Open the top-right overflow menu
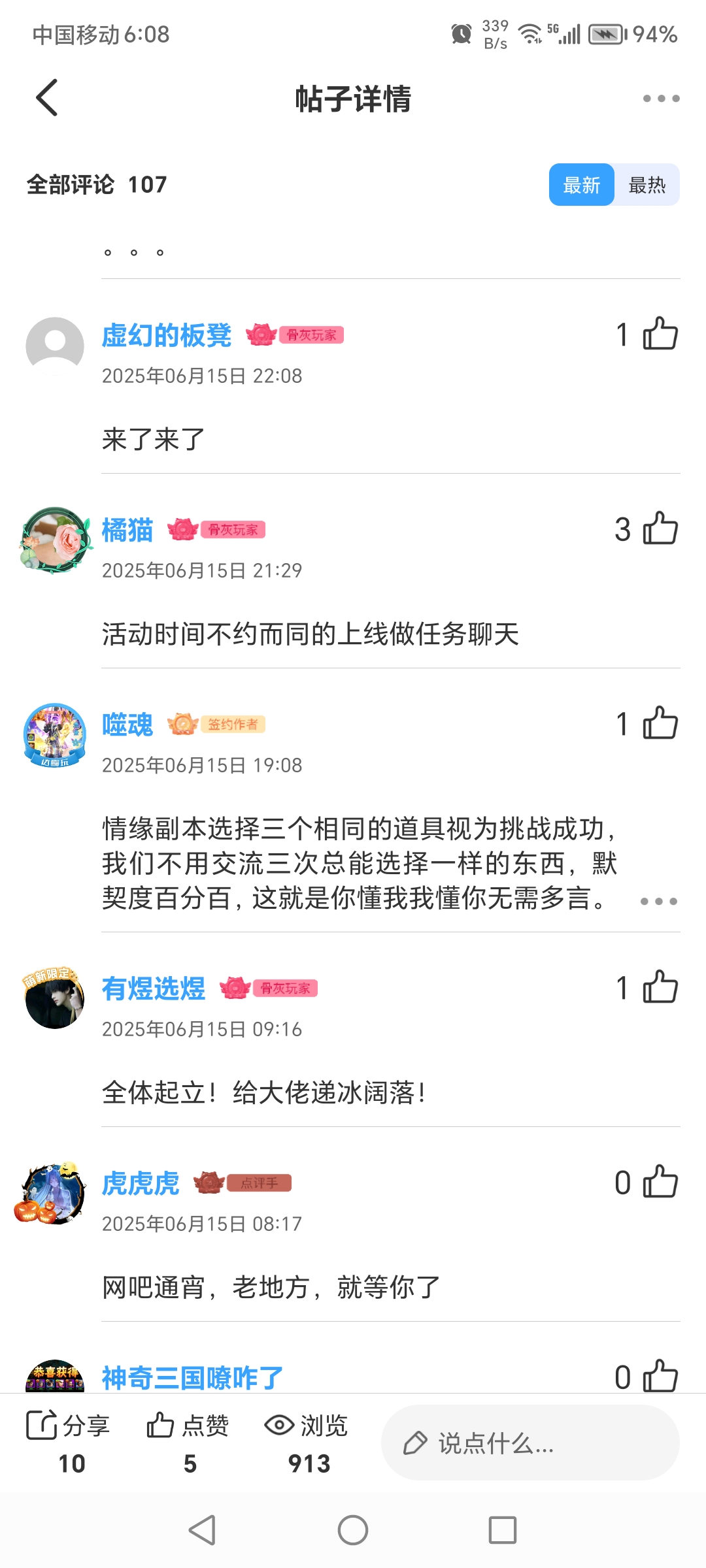The image size is (706, 1568). coord(661,99)
